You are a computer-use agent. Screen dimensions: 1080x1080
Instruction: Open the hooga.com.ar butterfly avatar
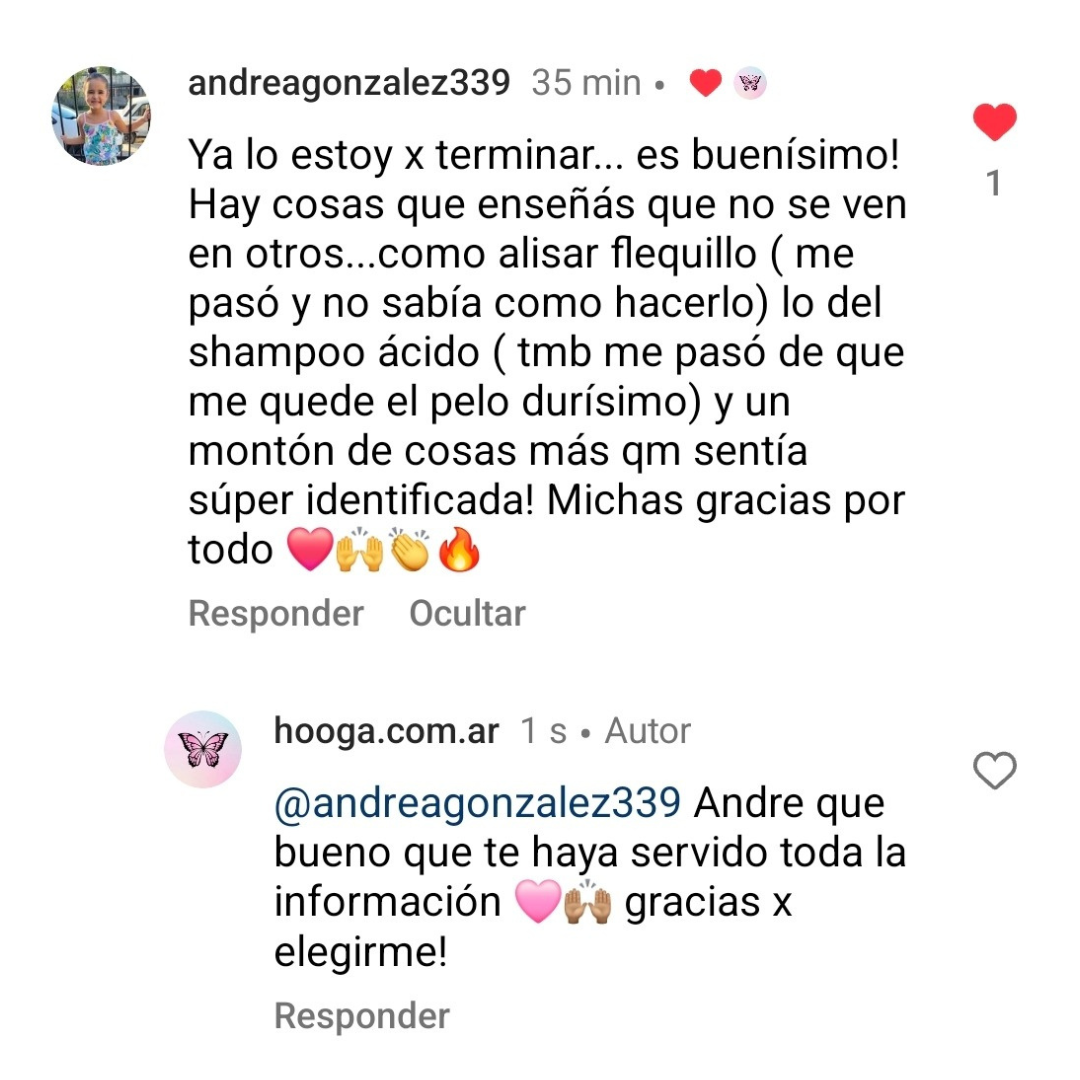[x=203, y=749]
